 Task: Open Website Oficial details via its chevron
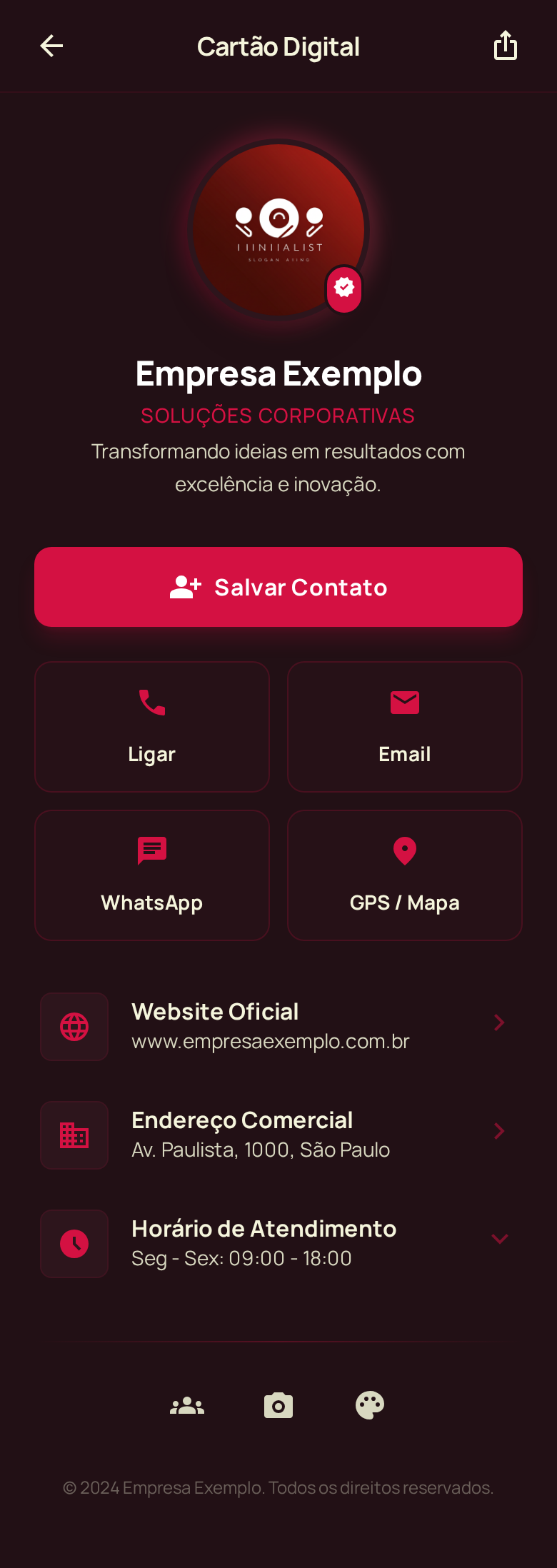coord(500,1022)
